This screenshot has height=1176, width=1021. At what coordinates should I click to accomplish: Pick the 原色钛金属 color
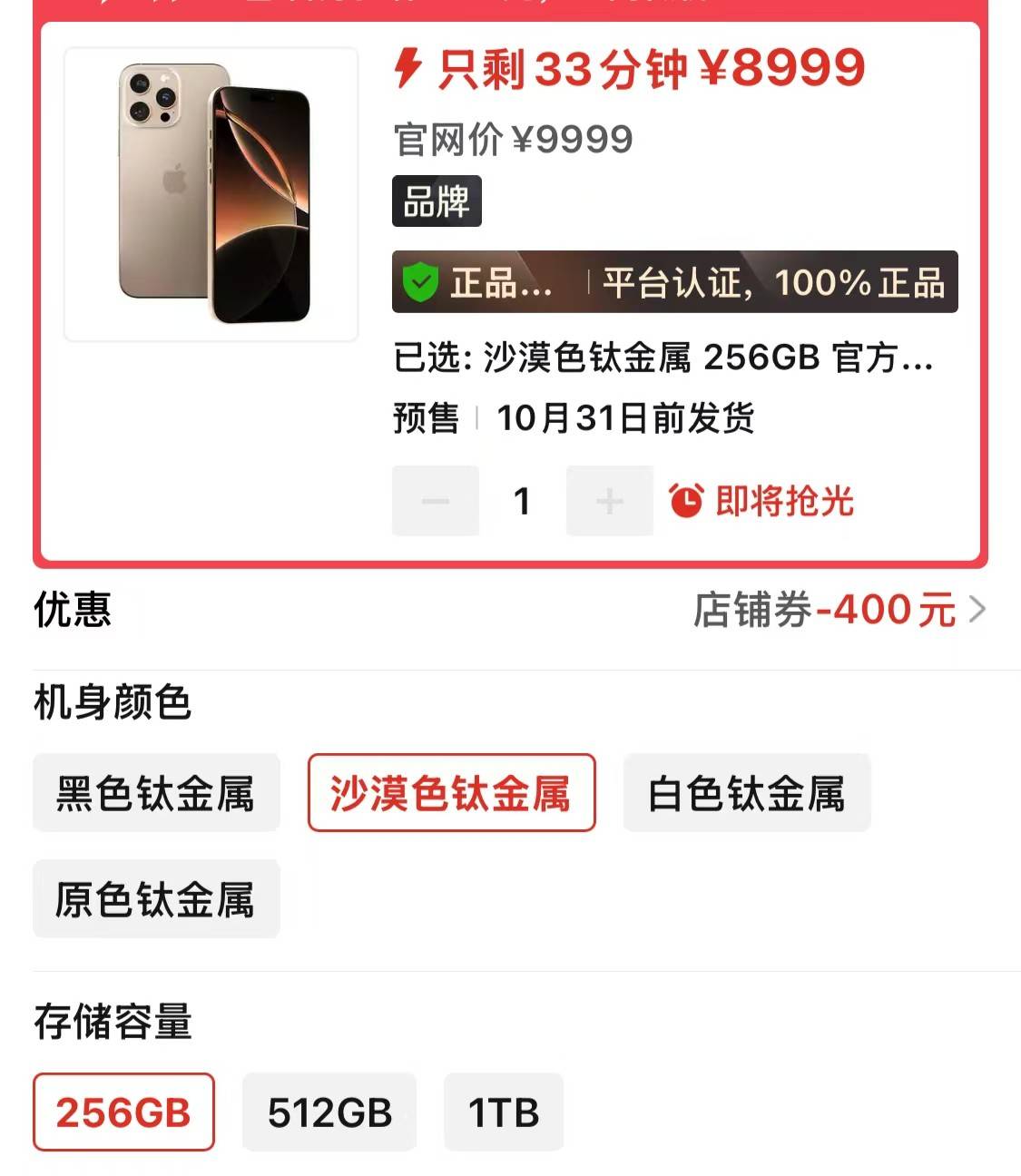pyautogui.click(x=156, y=899)
